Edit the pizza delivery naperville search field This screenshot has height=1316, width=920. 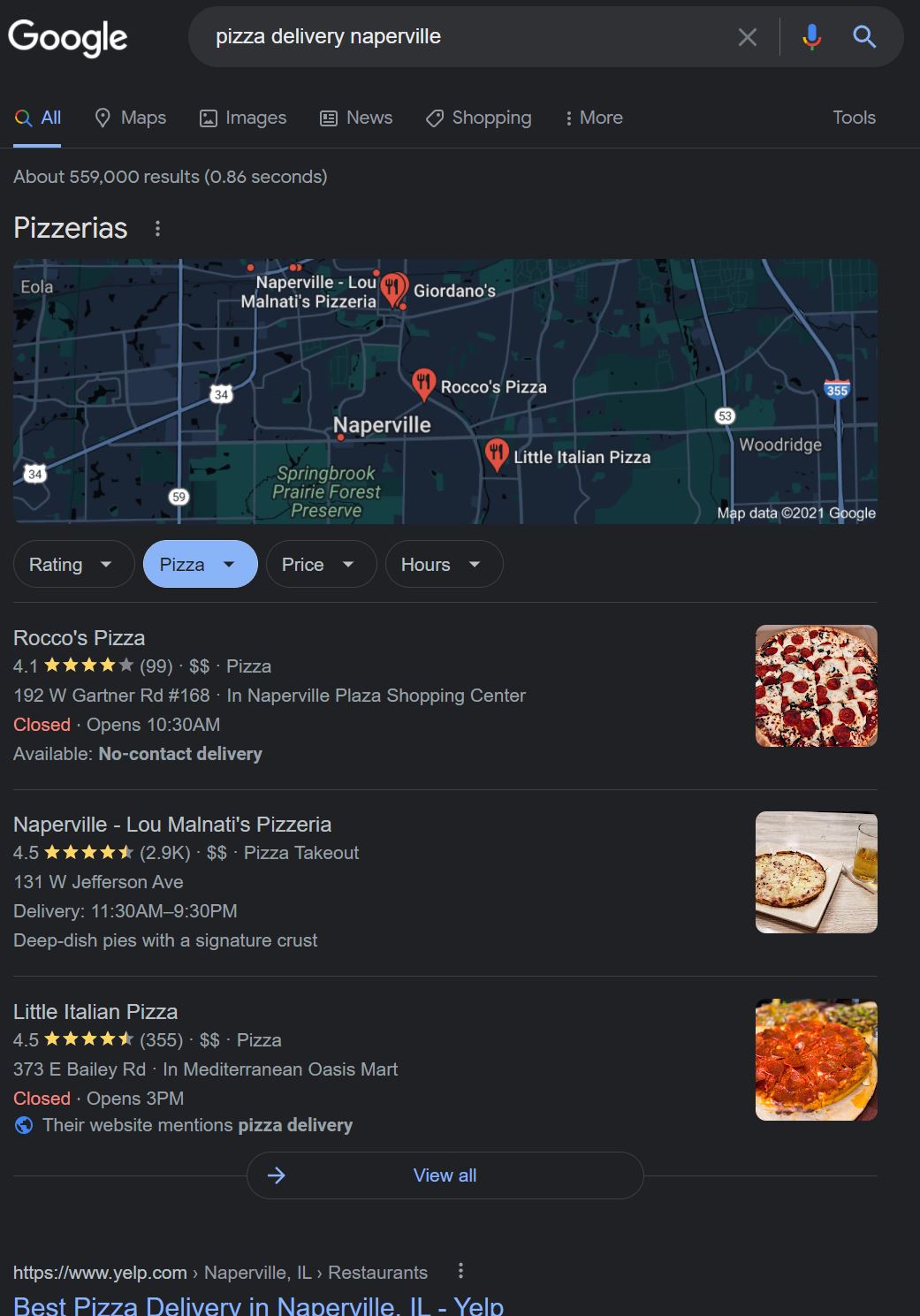(x=460, y=37)
